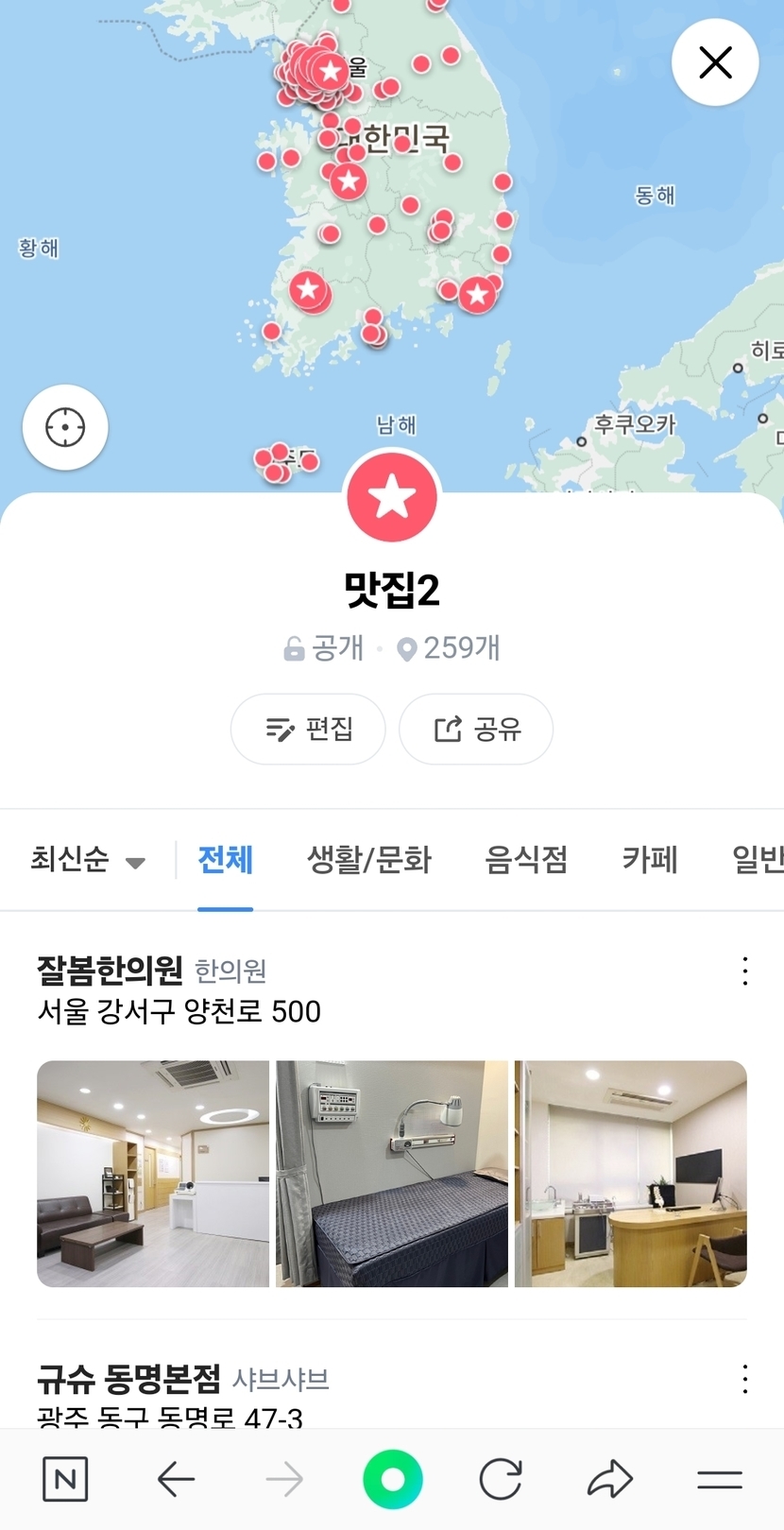View 잘봄한의원 treatment bed photo
This screenshot has width=784, height=1530.
coord(392,1174)
